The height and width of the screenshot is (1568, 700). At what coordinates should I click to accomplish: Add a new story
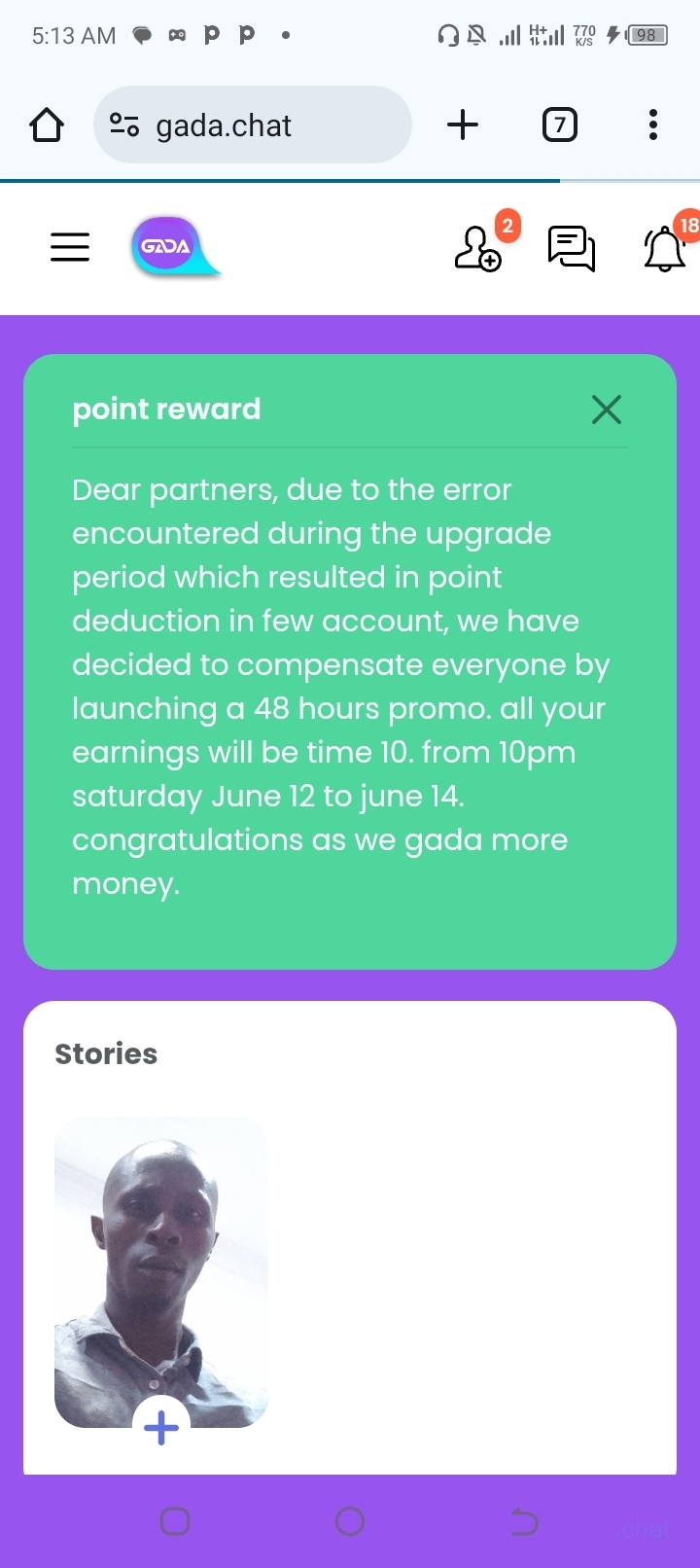click(x=161, y=1427)
